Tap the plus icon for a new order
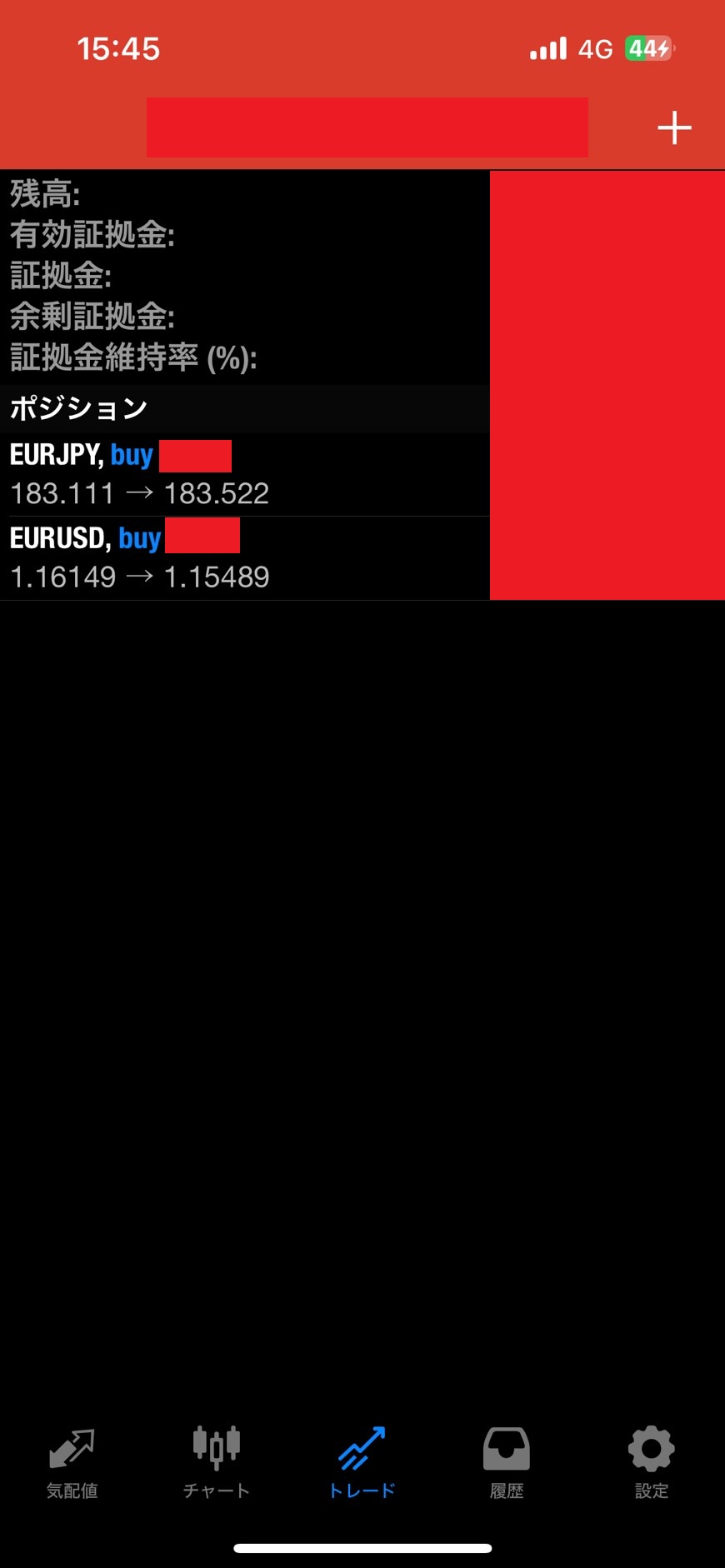Image resolution: width=725 pixels, height=1568 pixels. click(x=674, y=128)
